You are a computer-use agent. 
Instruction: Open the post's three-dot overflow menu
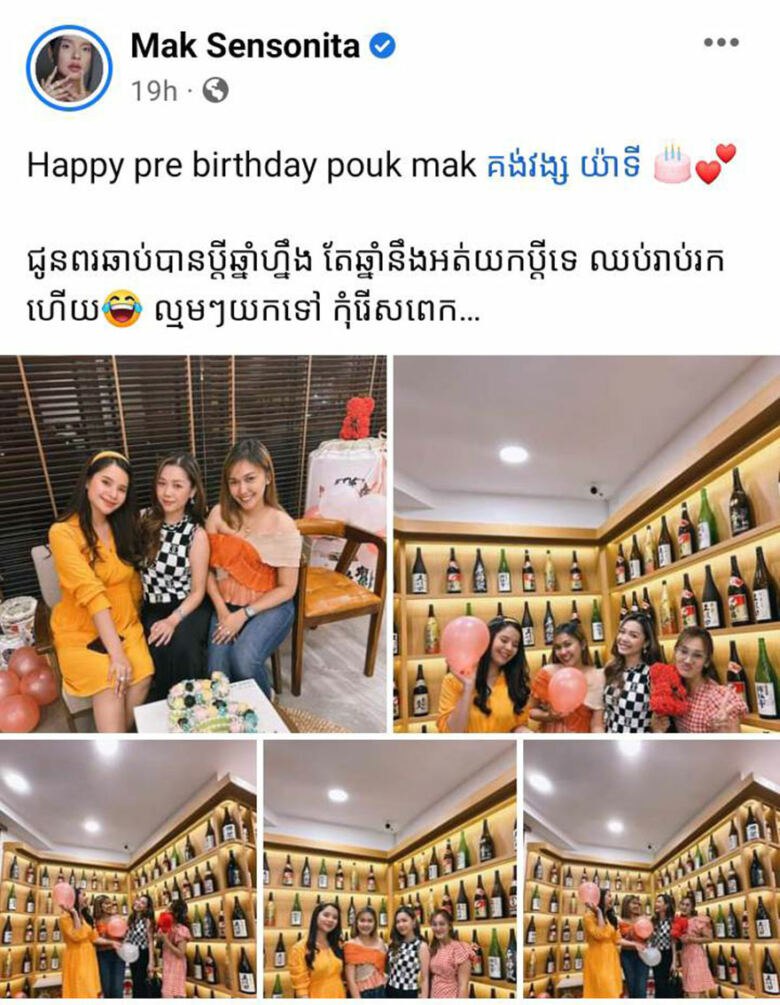pyautogui.click(x=720, y=42)
